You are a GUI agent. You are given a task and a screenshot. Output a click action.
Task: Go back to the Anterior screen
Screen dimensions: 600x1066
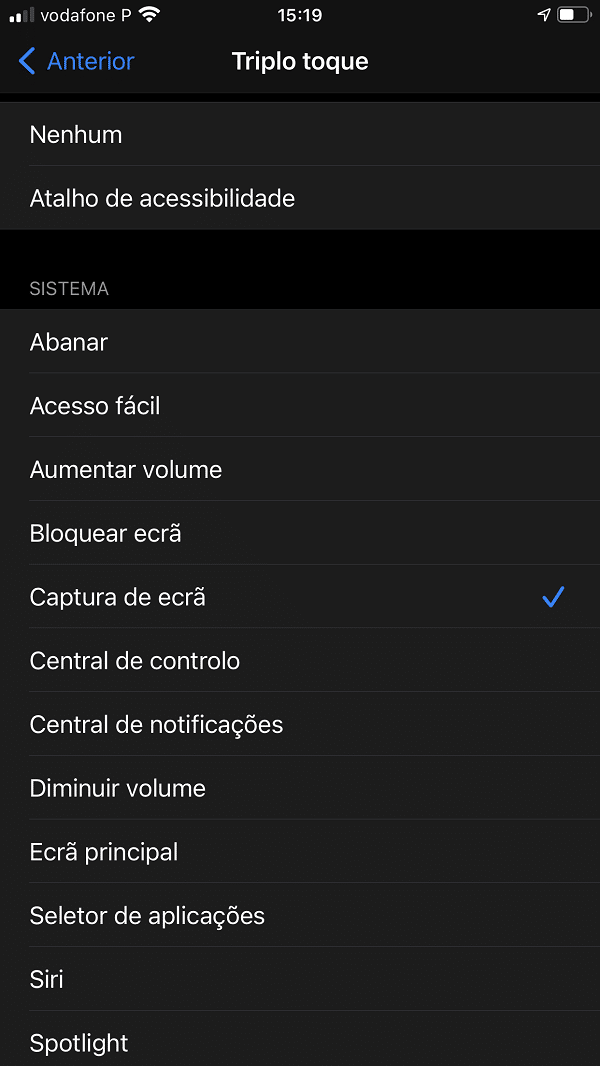[76, 61]
